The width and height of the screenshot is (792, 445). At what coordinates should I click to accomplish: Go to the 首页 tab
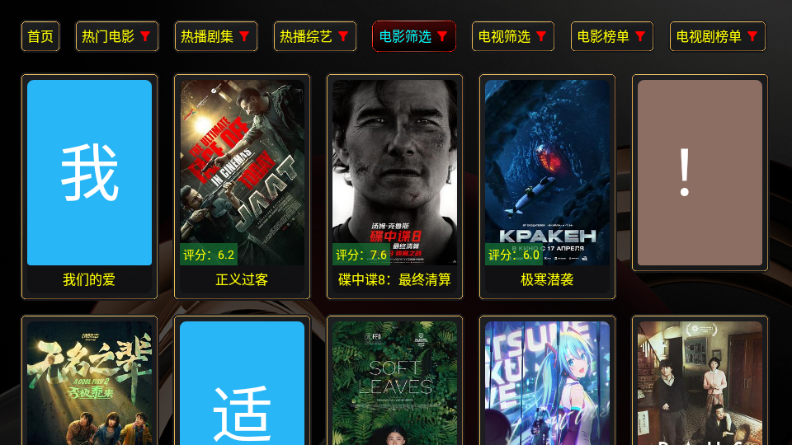(x=40, y=37)
